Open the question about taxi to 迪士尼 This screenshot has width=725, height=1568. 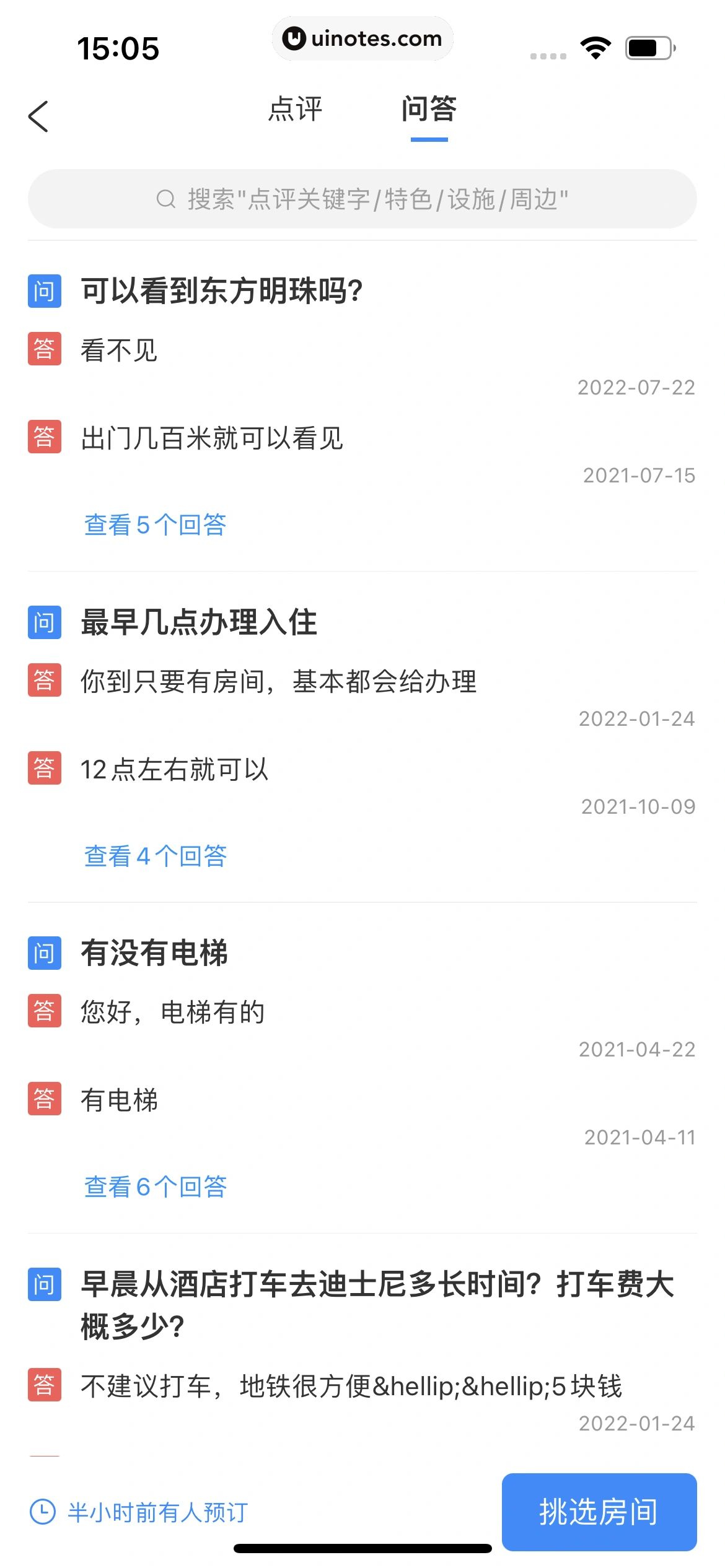coord(377,1305)
